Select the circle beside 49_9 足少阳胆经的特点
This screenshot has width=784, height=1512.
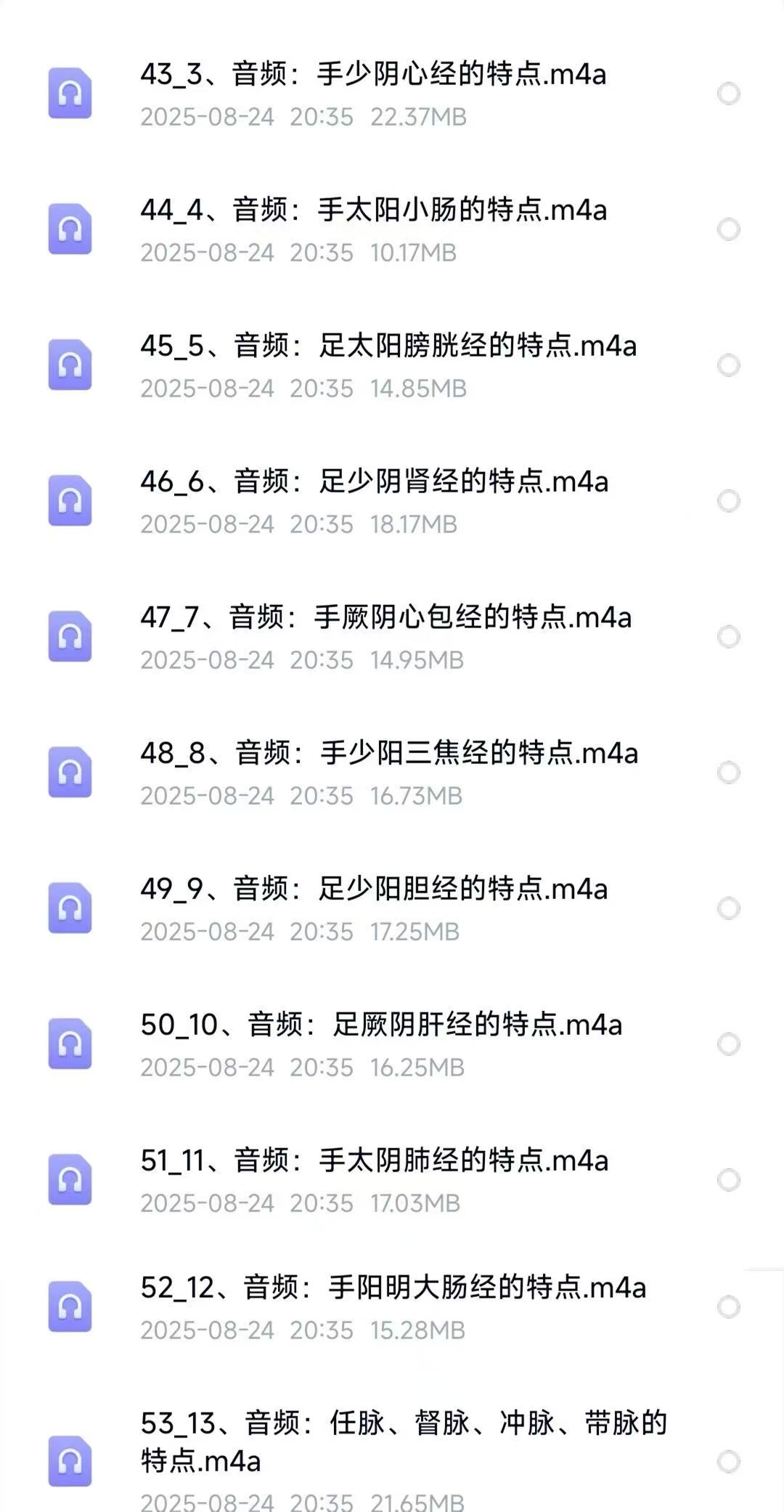(x=728, y=909)
